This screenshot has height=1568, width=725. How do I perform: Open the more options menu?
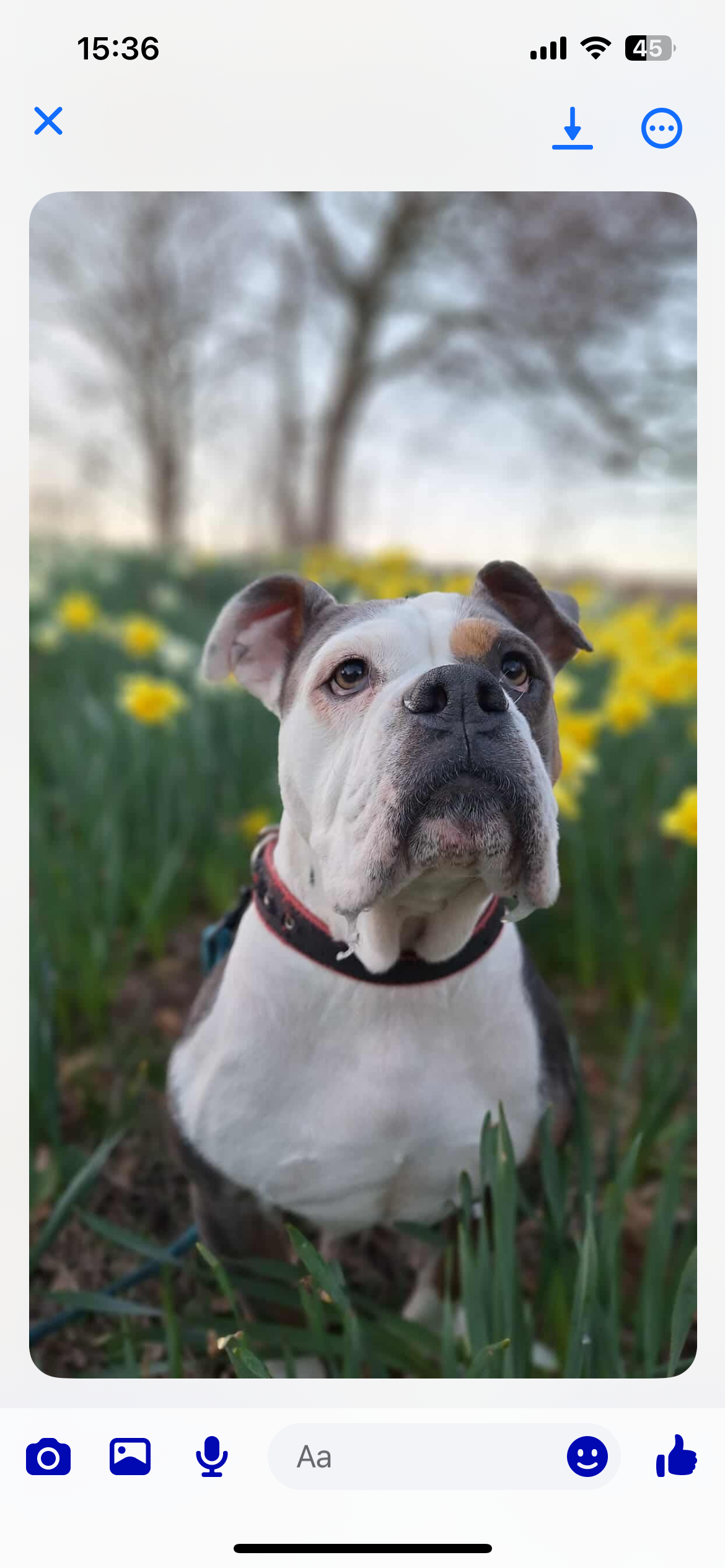coord(661,128)
